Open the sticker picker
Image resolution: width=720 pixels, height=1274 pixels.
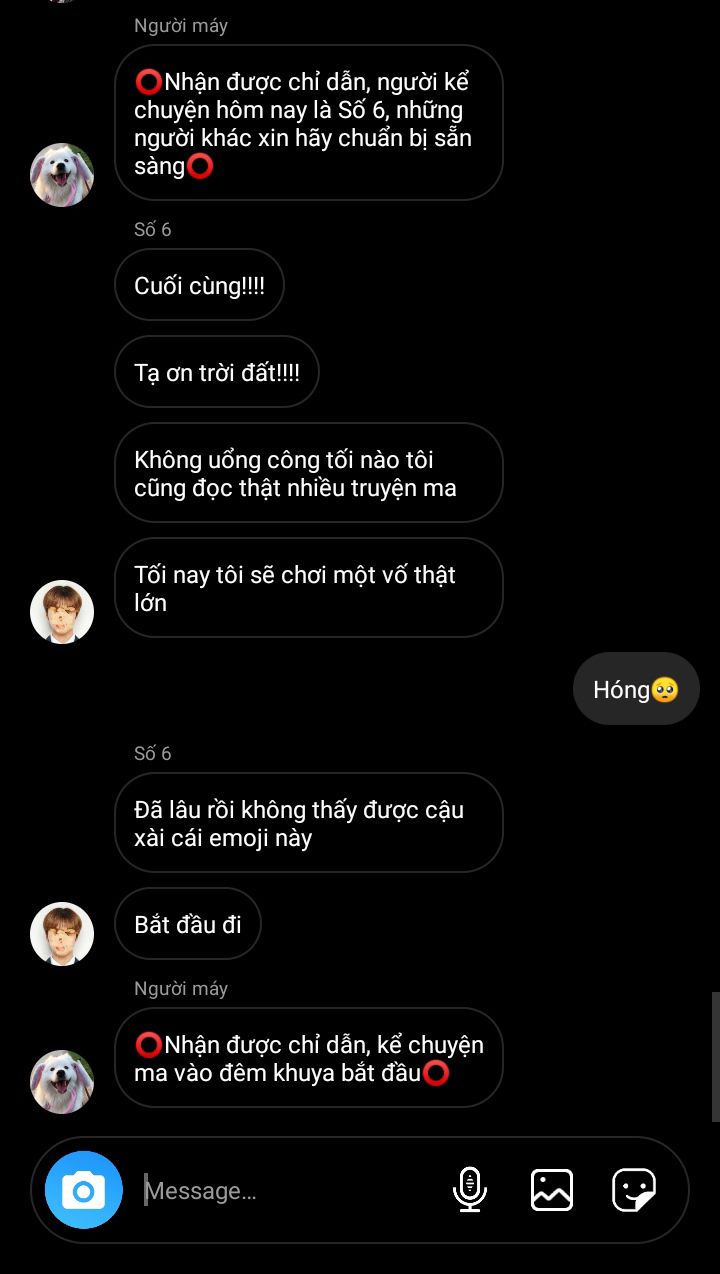[634, 1190]
